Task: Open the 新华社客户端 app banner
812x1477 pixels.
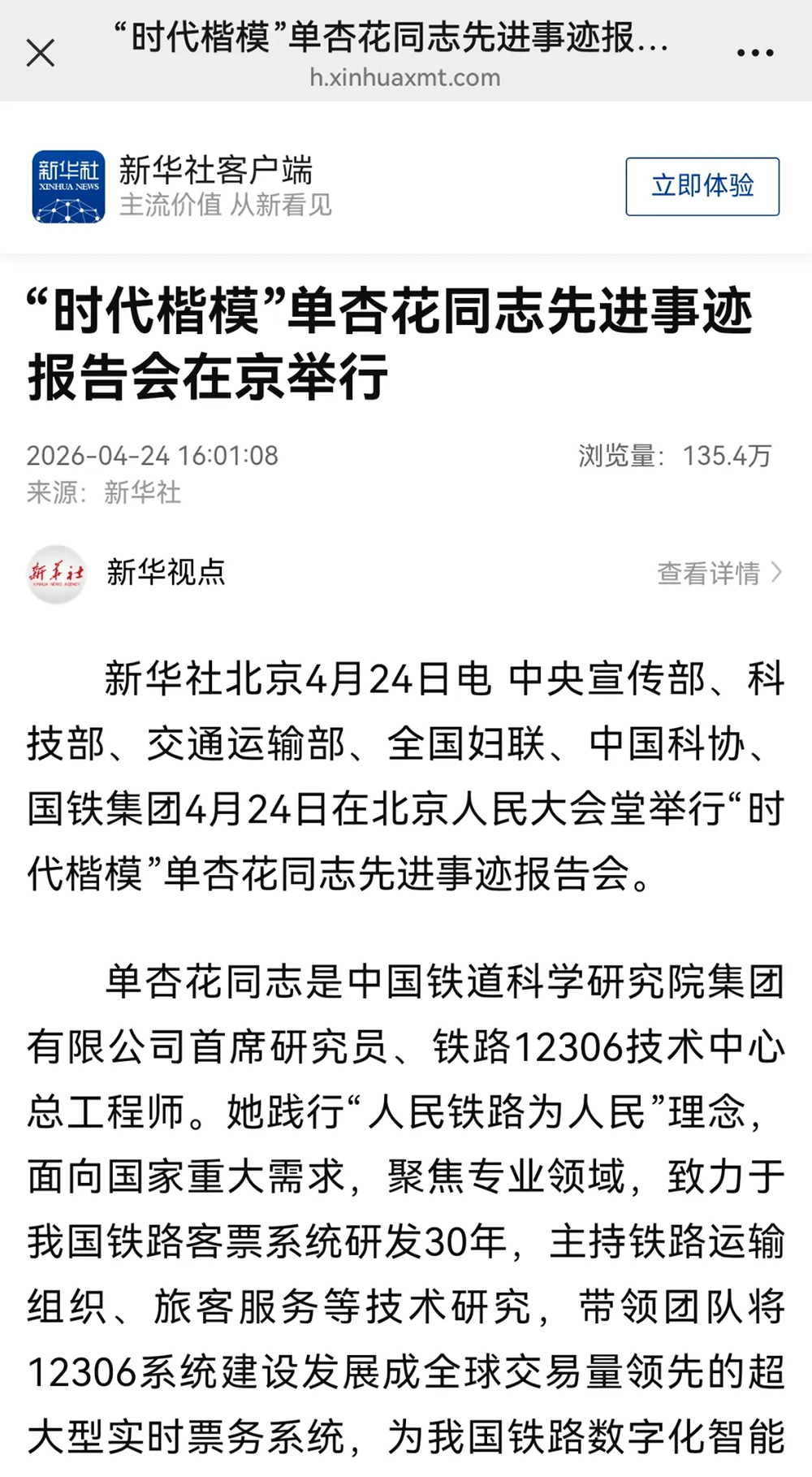Action: (215, 186)
